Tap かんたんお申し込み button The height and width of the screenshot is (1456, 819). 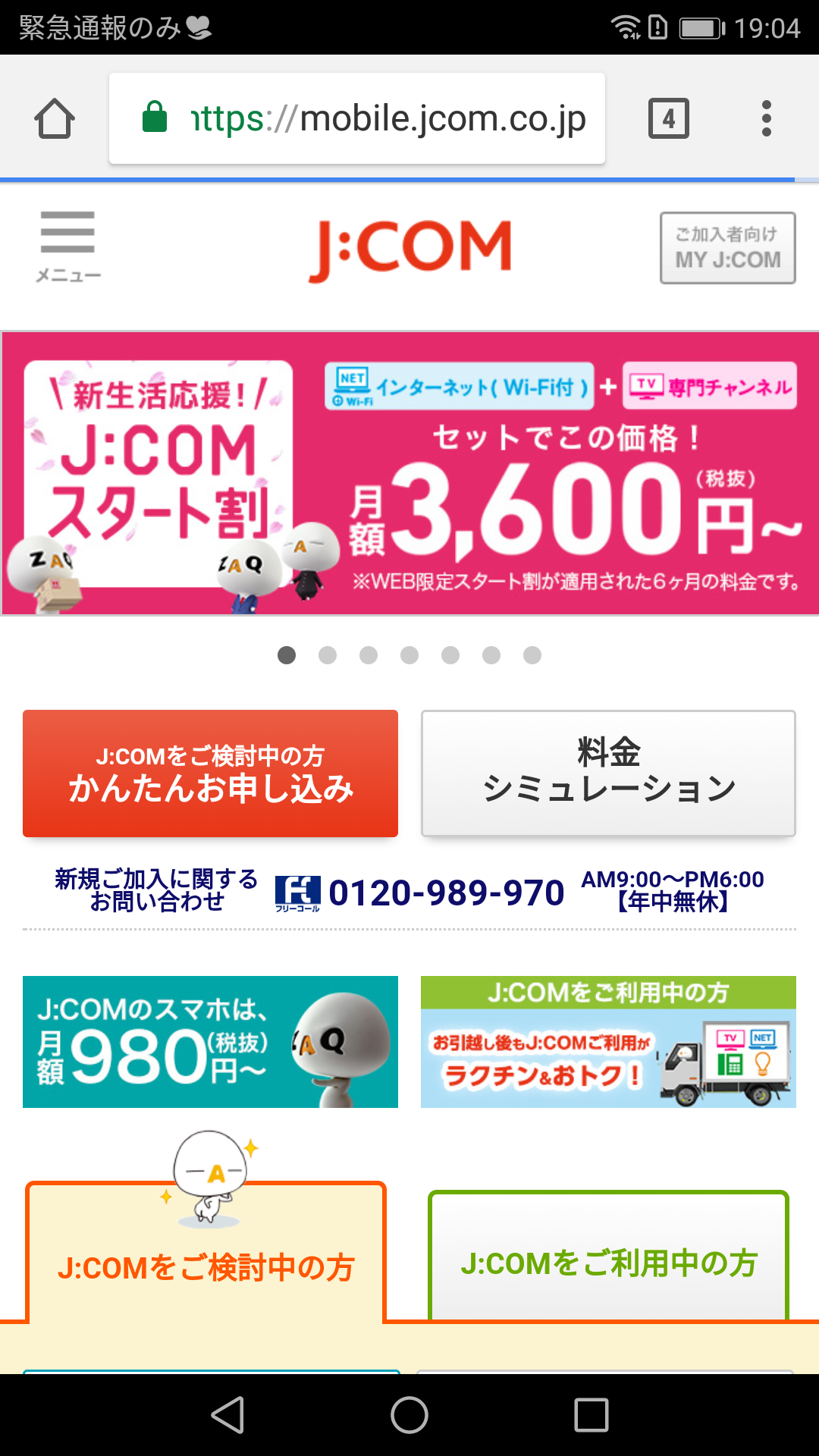pos(210,773)
